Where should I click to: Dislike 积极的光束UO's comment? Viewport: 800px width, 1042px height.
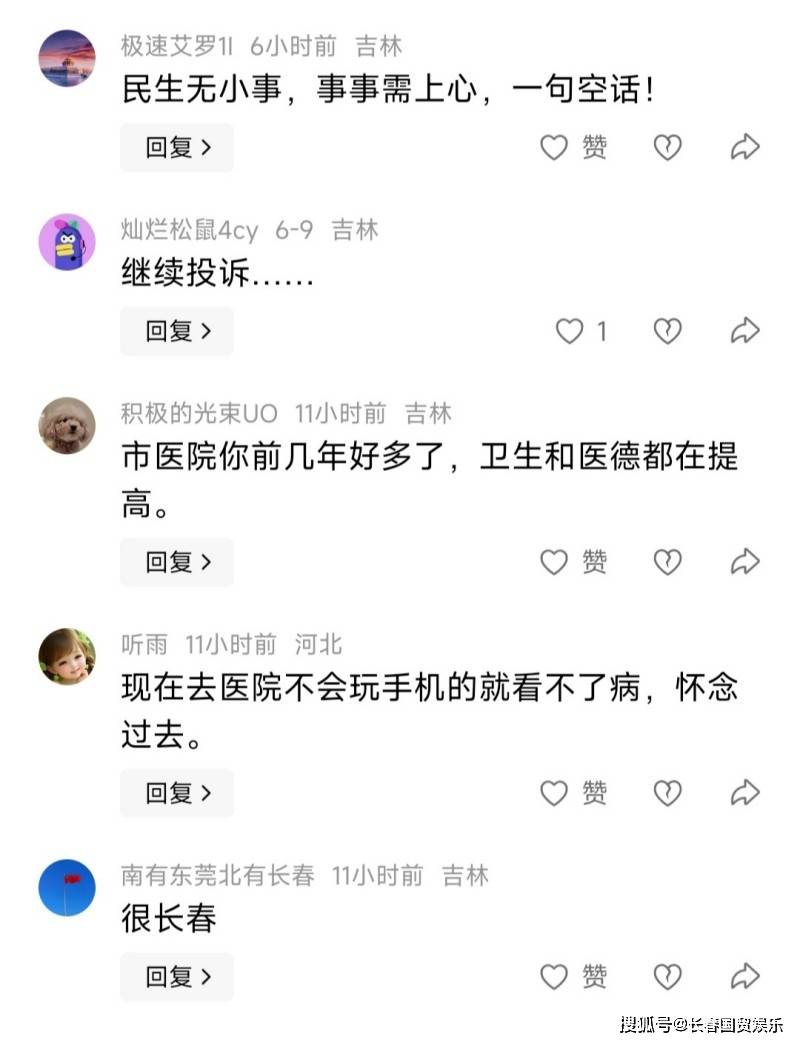667,562
